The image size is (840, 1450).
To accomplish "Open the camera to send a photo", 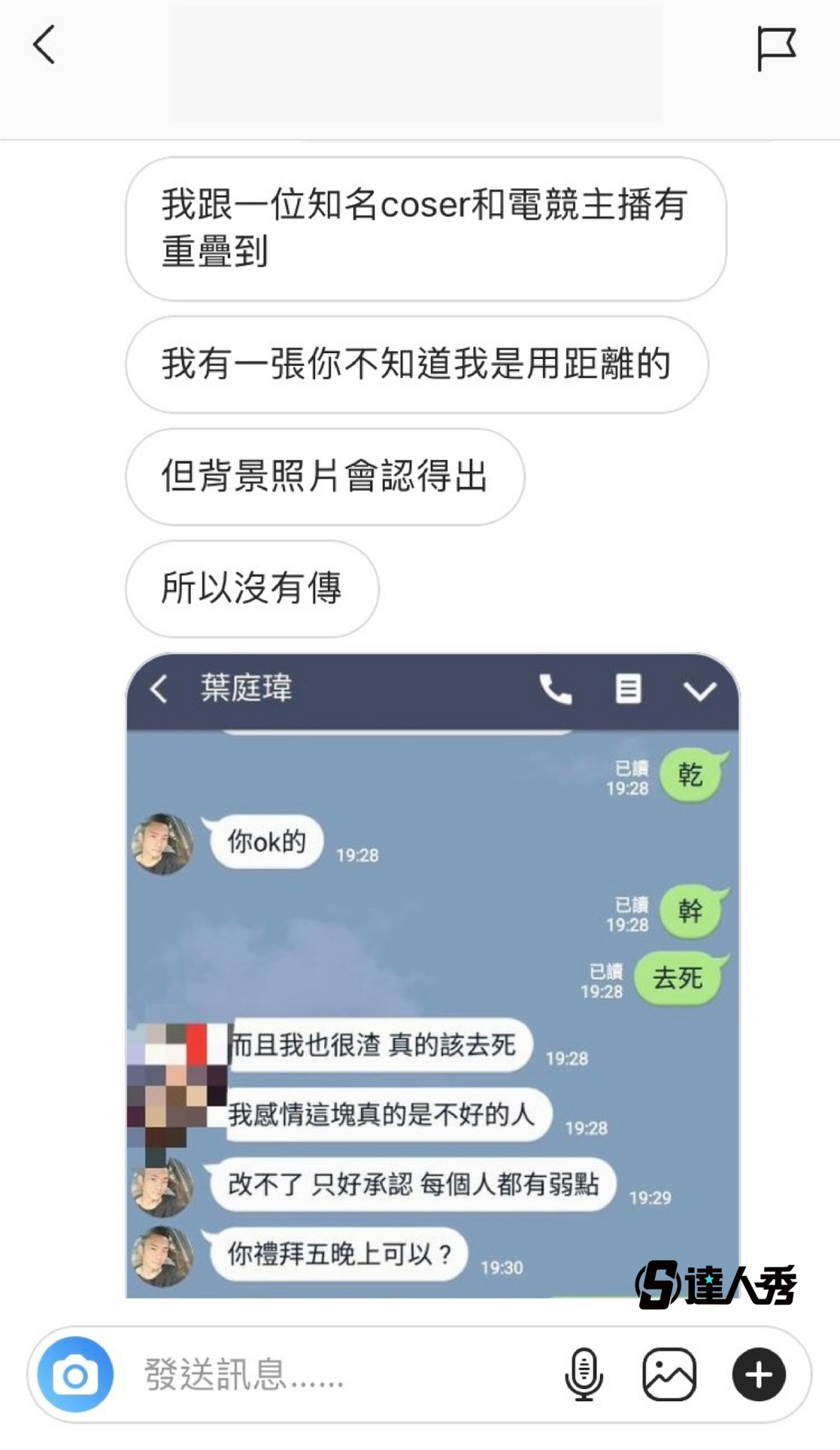I will [75, 1374].
